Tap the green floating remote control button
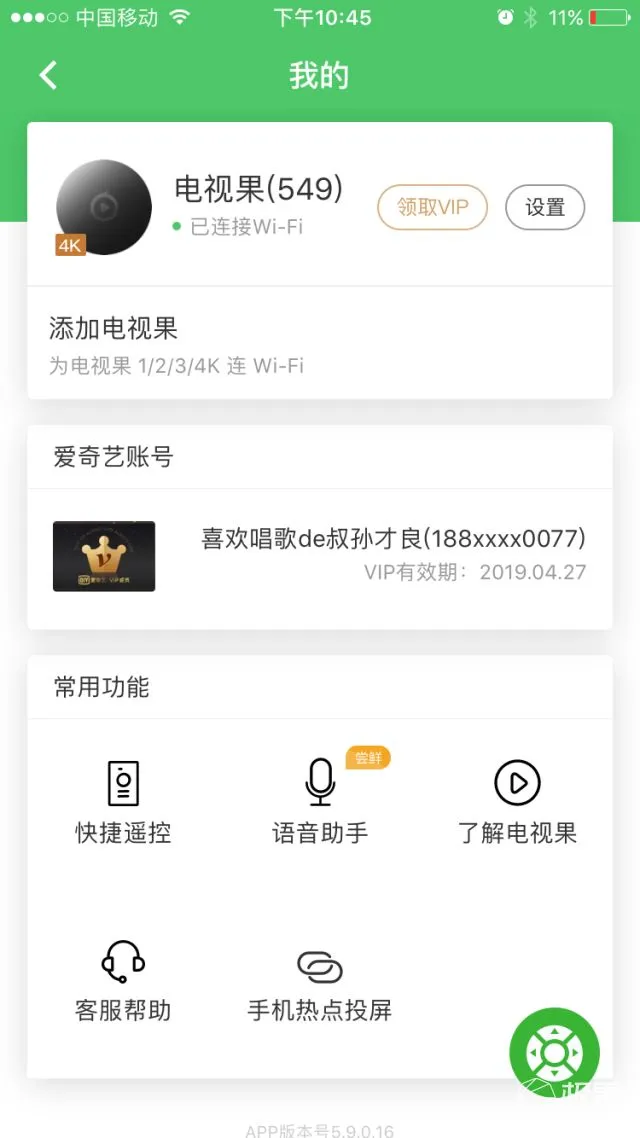640x1138 pixels. 554,1051
